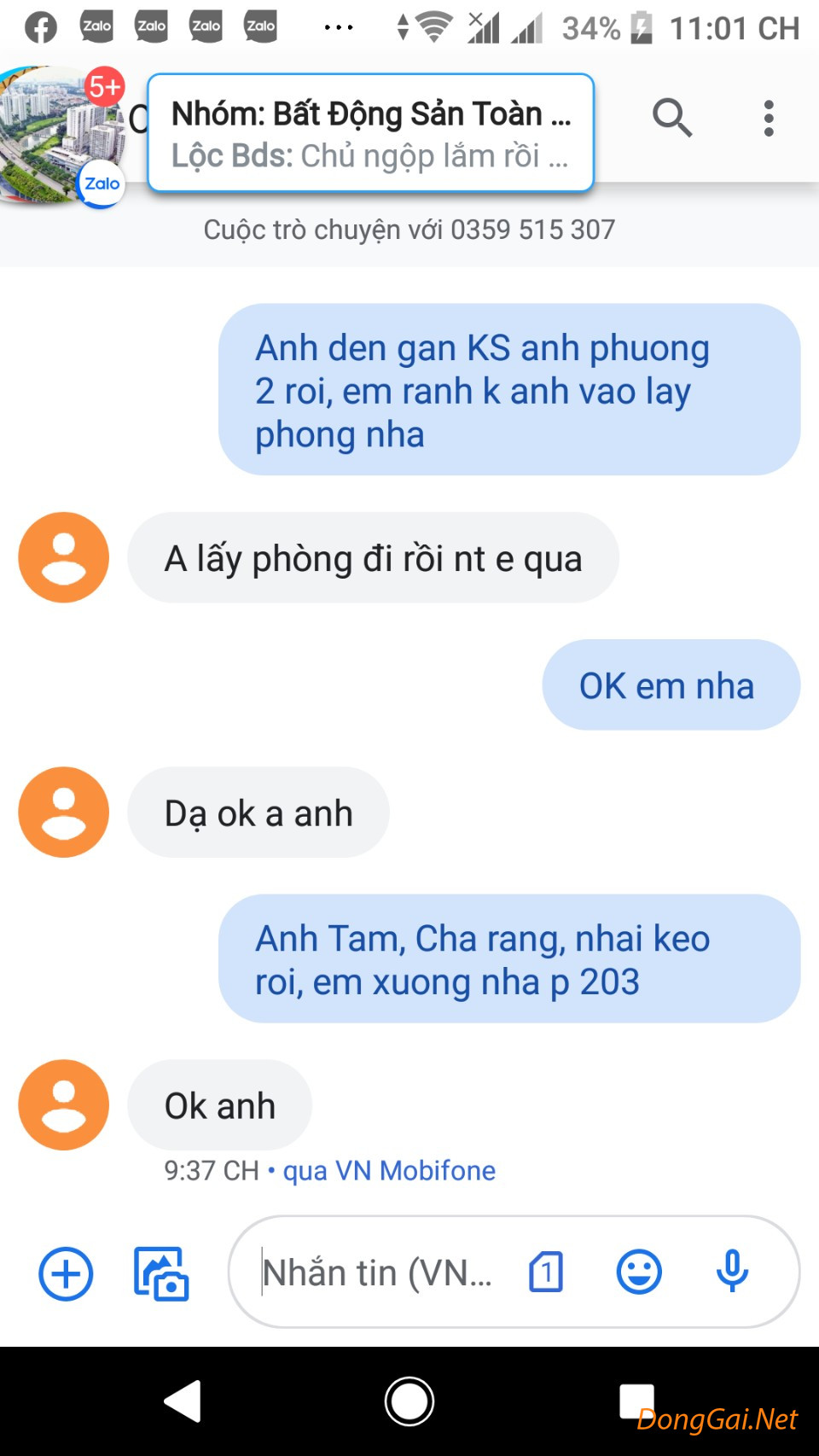The height and width of the screenshot is (1456, 819).
Task: Go back with the system back button
Action: [183, 1401]
